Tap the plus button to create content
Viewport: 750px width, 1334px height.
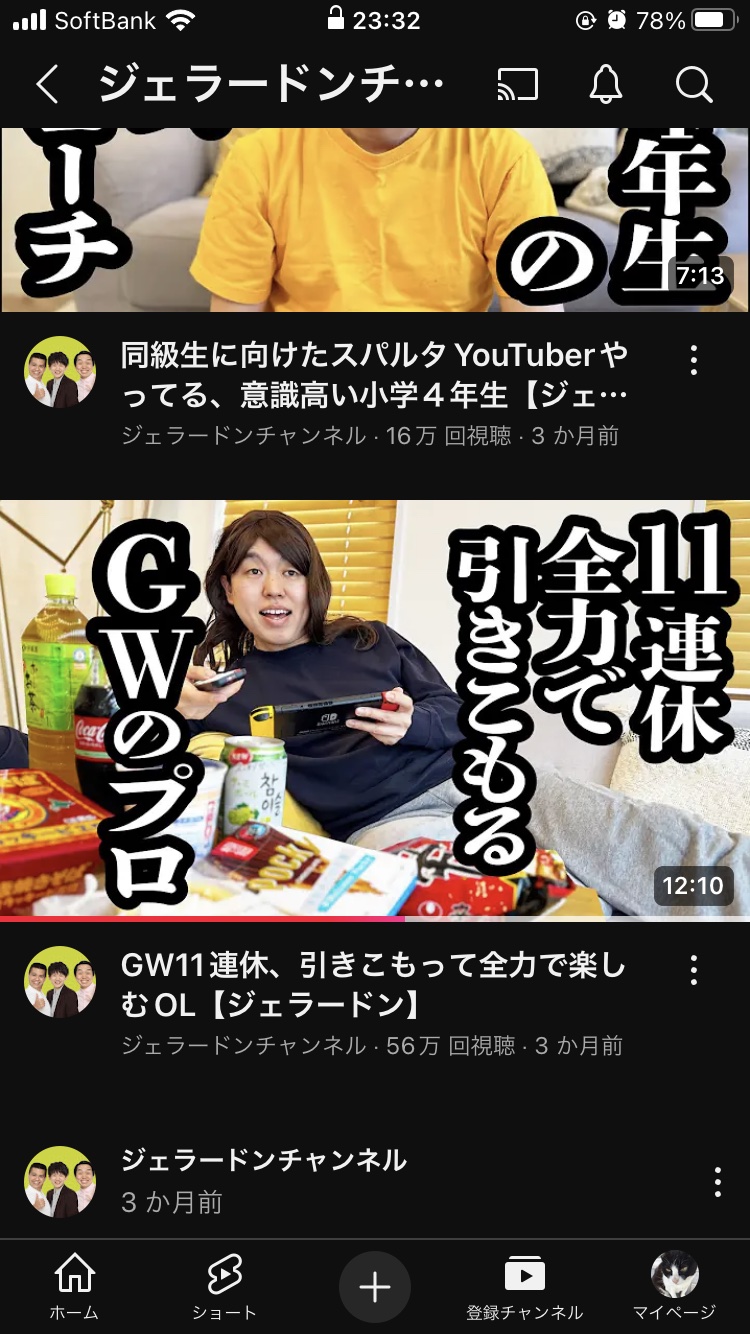[x=374, y=1287]
